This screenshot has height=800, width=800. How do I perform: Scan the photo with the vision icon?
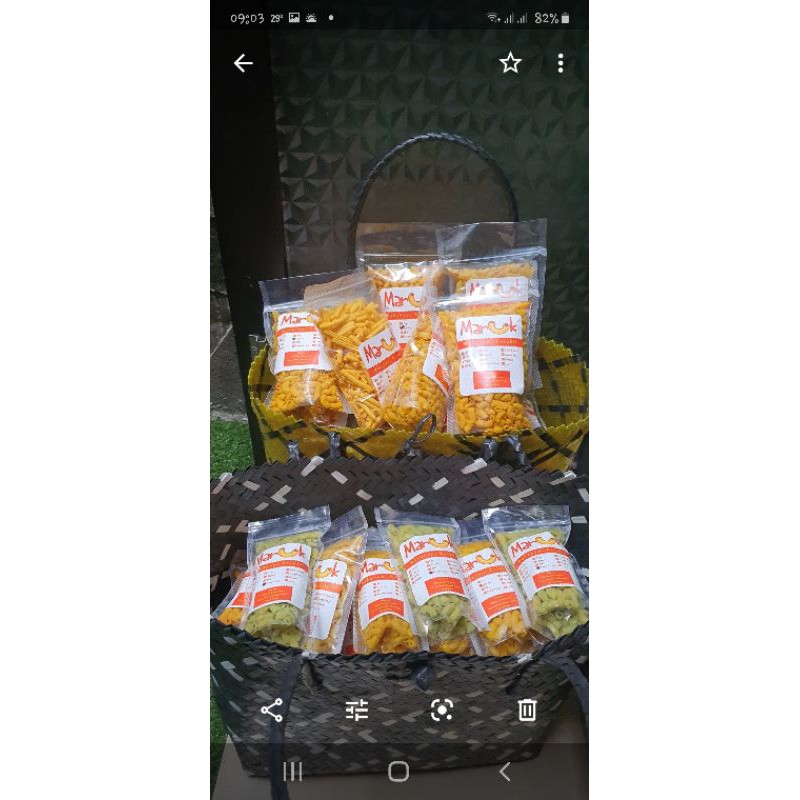442,710
